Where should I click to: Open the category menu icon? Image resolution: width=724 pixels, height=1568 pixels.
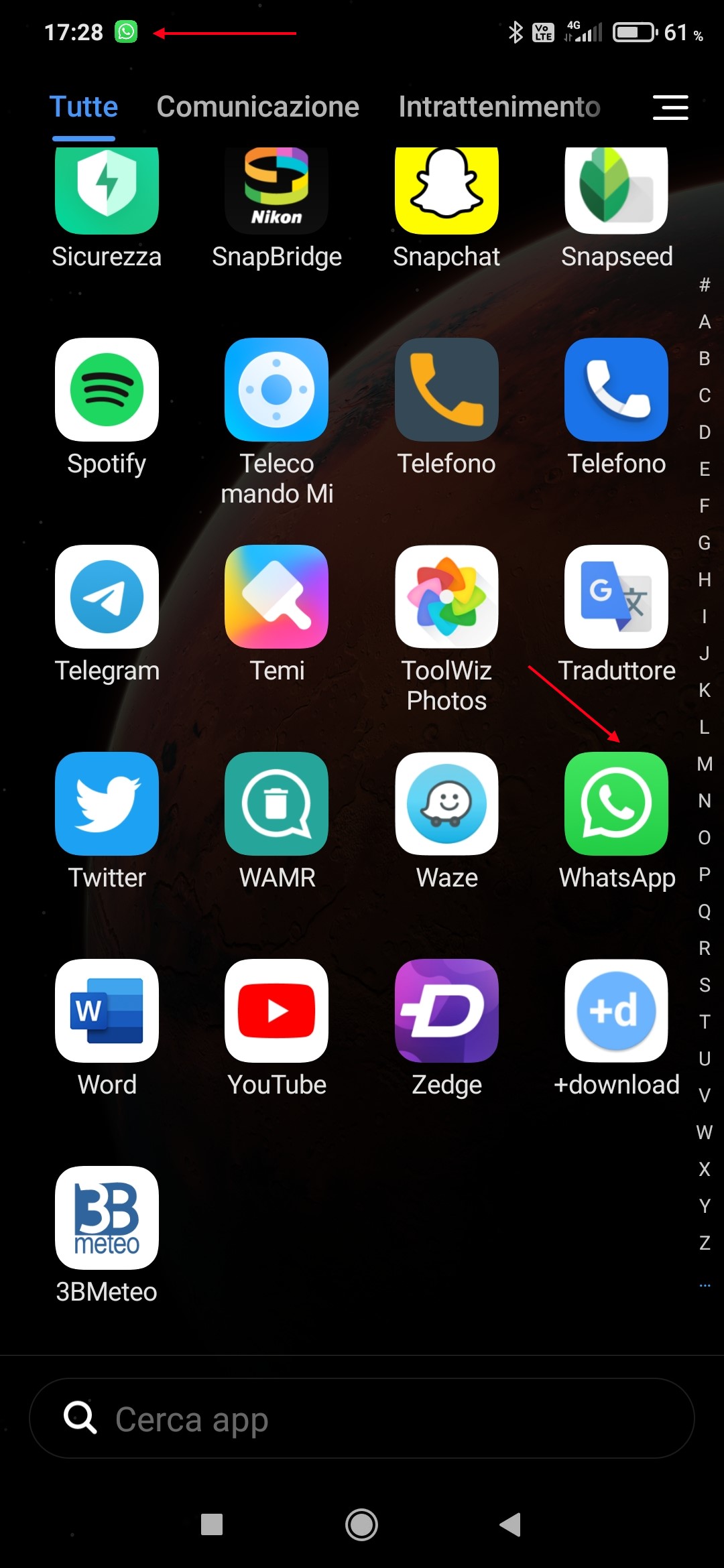pos(670,107)
